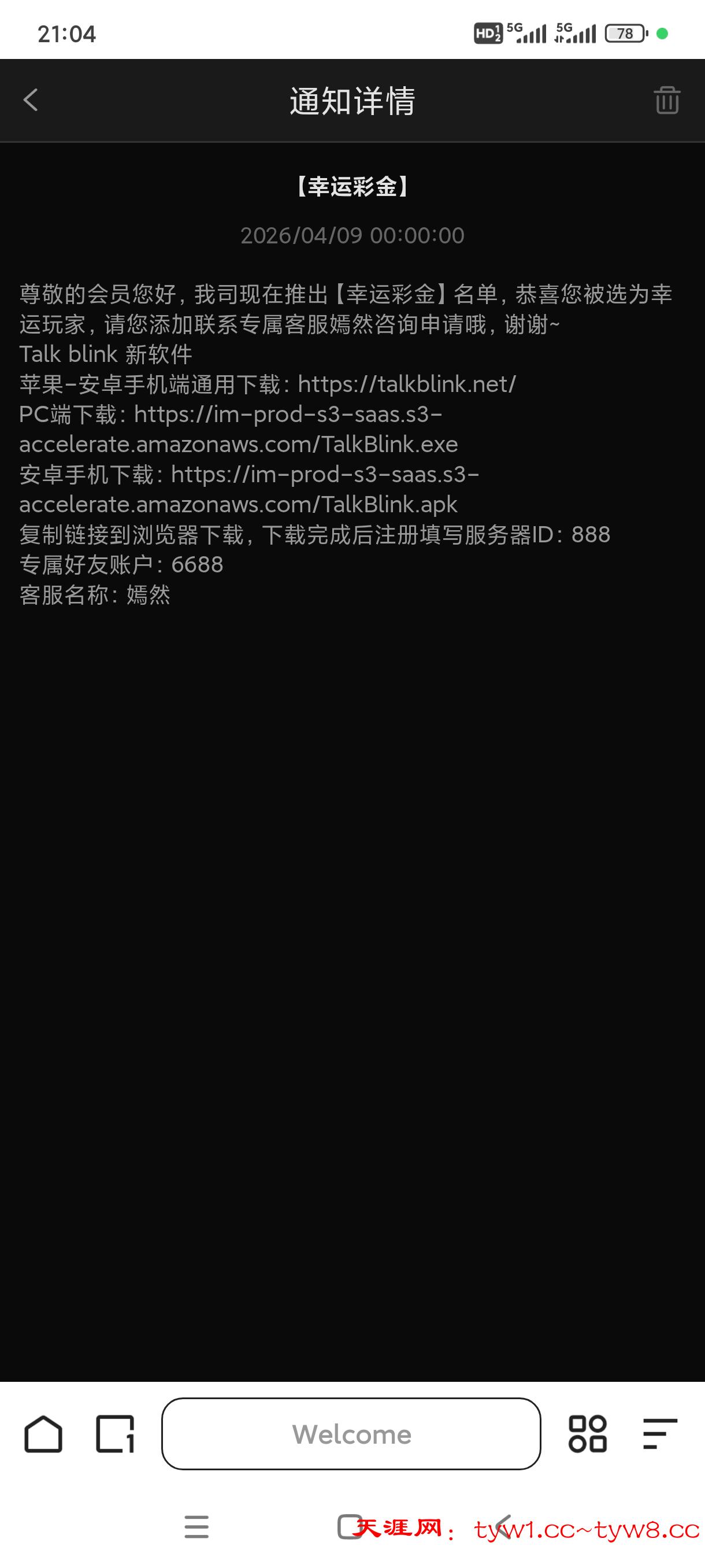
Task: Go back from notification details
Action: click(31, 101)
